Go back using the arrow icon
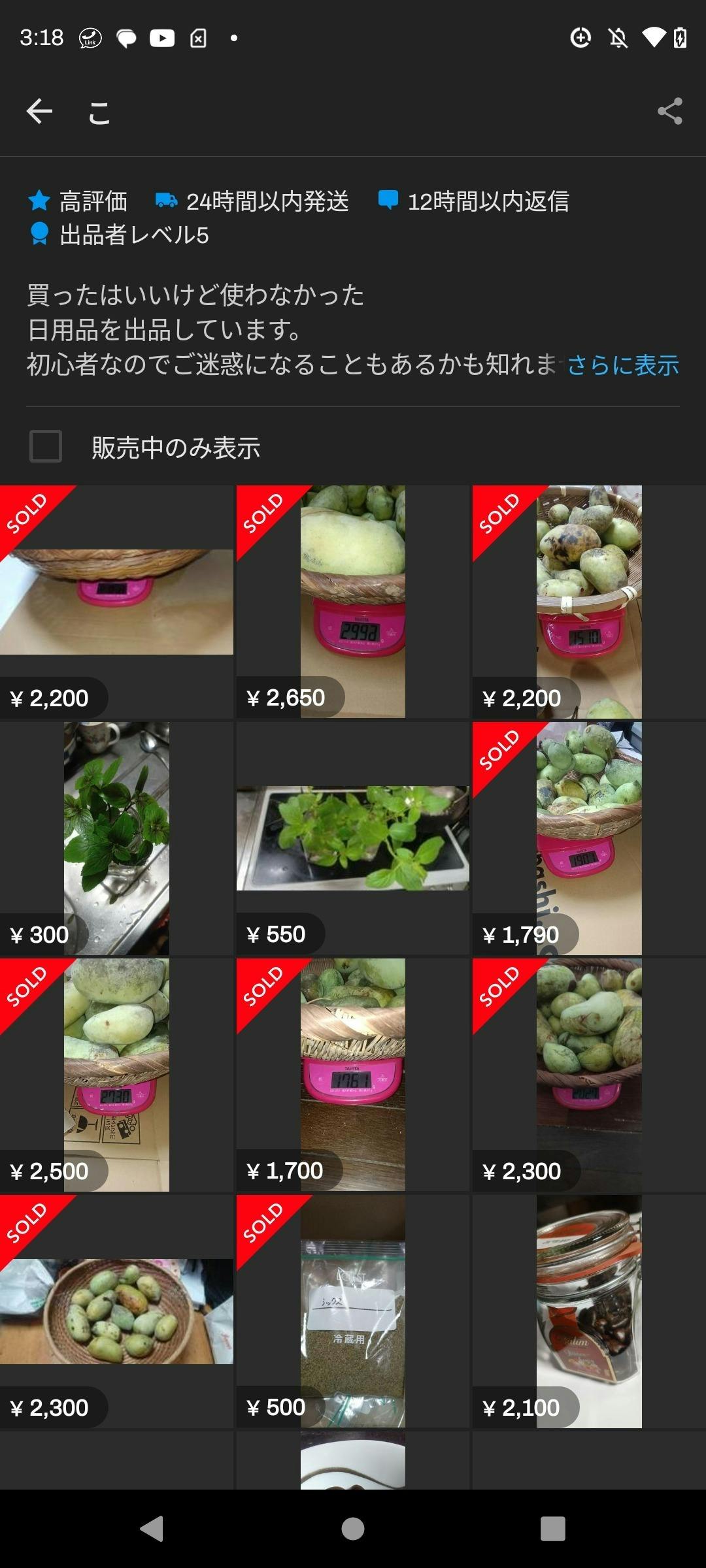 [x=39, y=112]
